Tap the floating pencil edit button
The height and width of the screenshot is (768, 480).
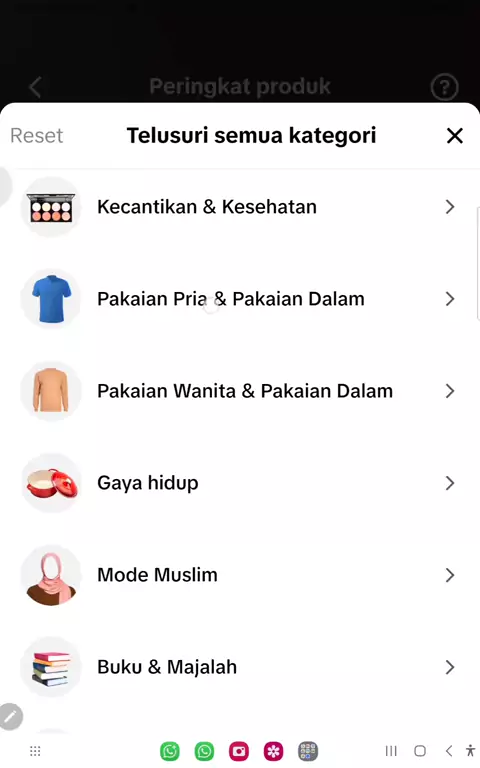(11, 717)
